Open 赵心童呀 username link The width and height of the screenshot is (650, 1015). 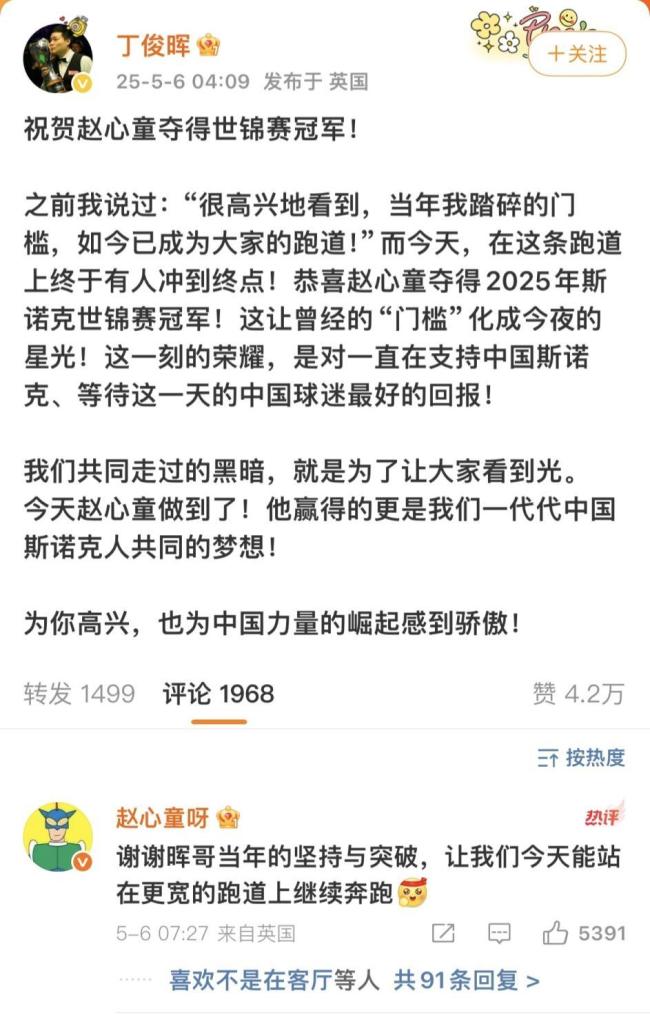pos(162,817)
